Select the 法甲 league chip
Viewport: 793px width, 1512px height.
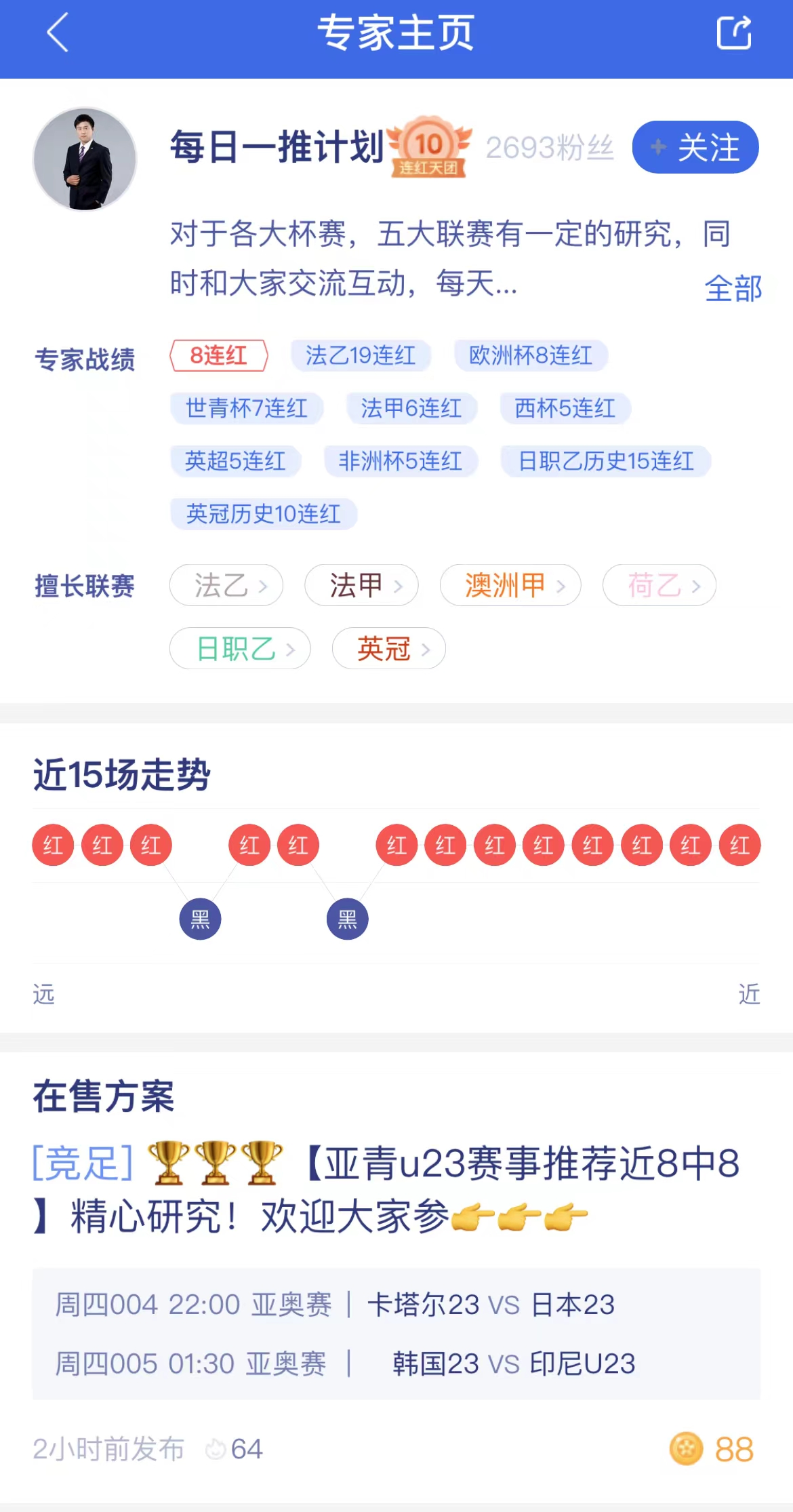(361, 585)
